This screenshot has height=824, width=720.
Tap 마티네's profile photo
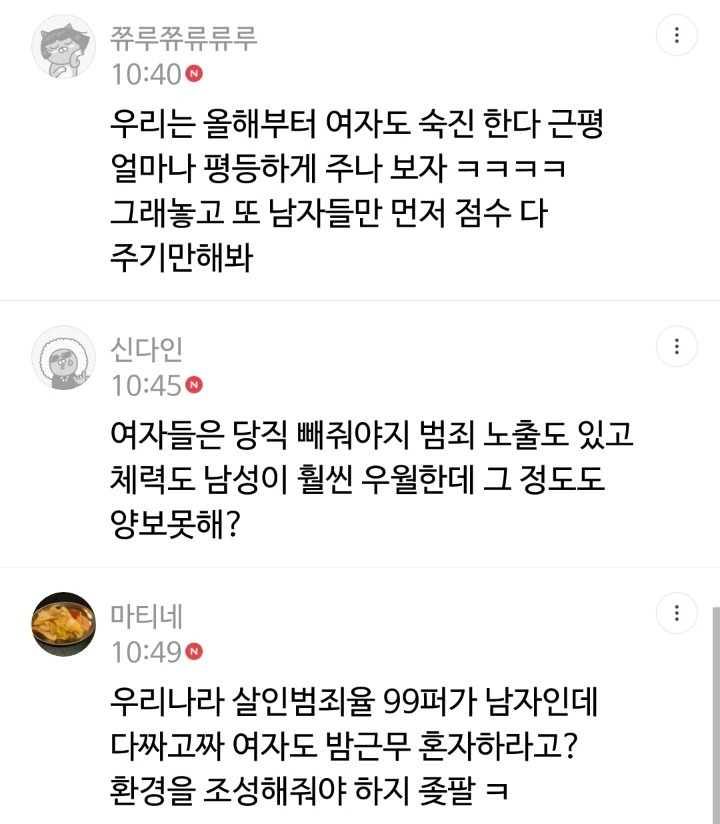(64, 623)
